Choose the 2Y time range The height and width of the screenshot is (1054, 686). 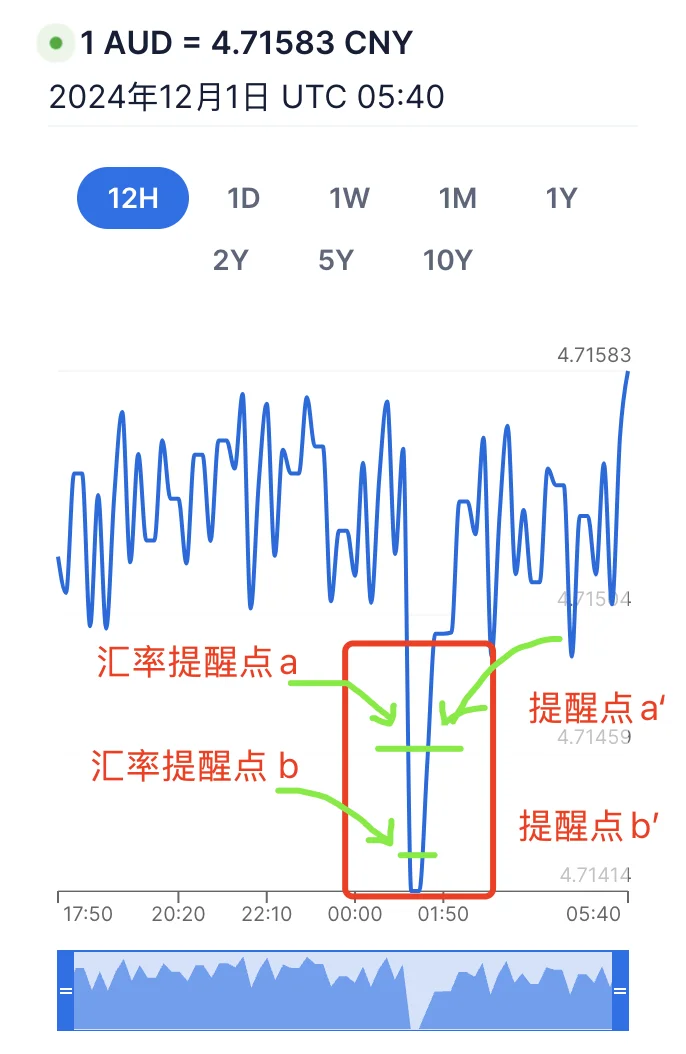[230, 260]
